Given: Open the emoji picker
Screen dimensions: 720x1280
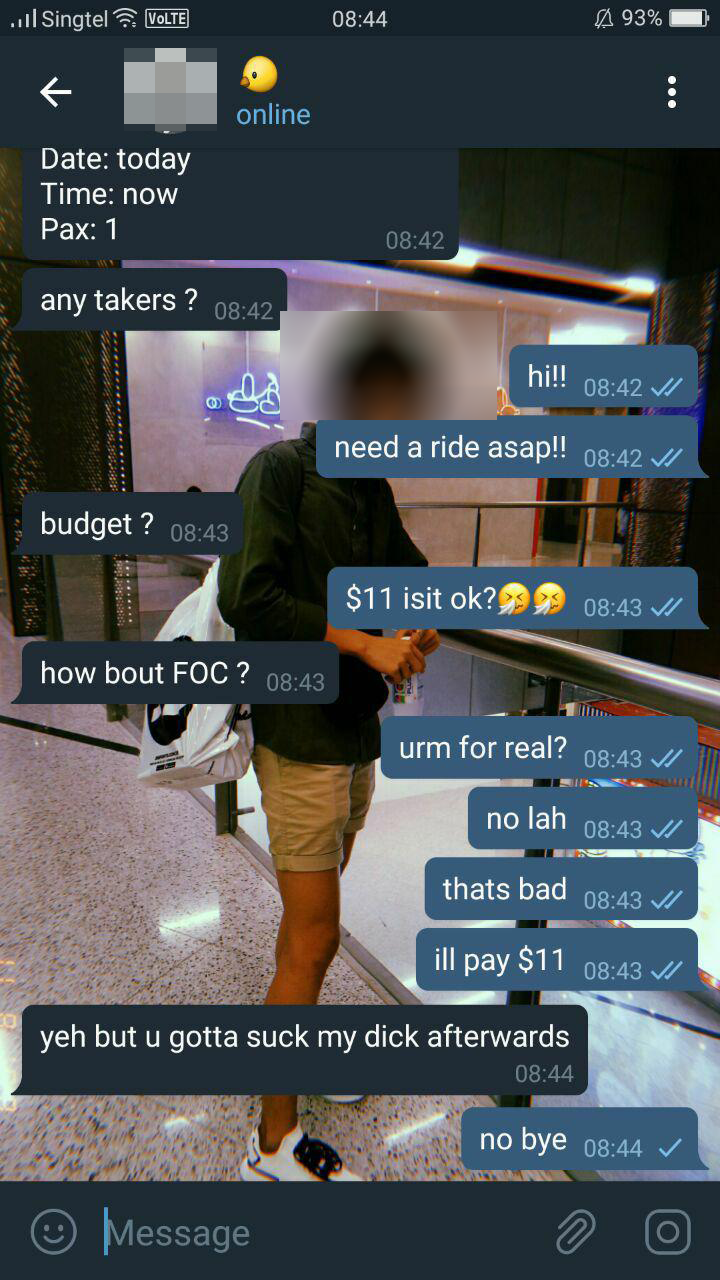Looking at the screenshot, I should tap(54, 1232).
